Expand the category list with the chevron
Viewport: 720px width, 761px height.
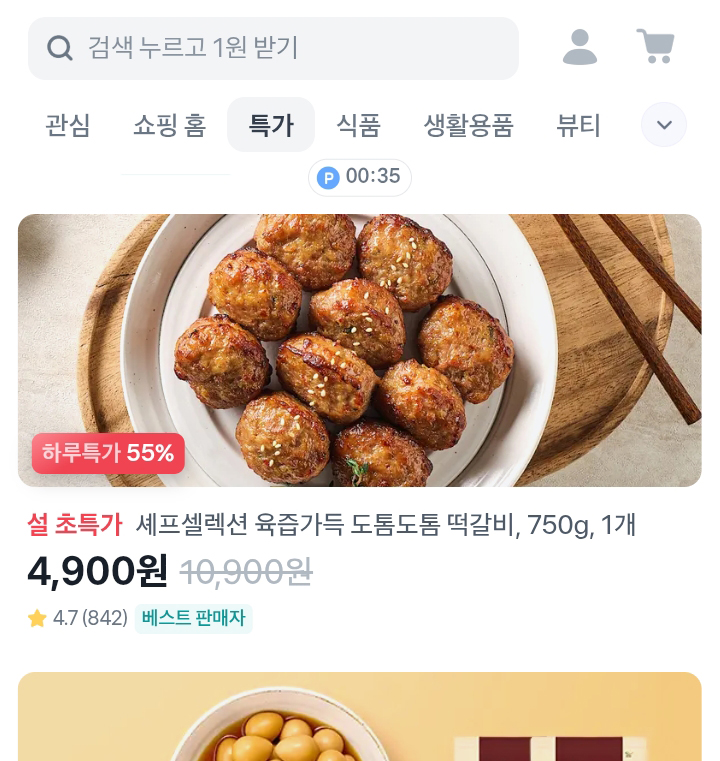click(664, 126)
